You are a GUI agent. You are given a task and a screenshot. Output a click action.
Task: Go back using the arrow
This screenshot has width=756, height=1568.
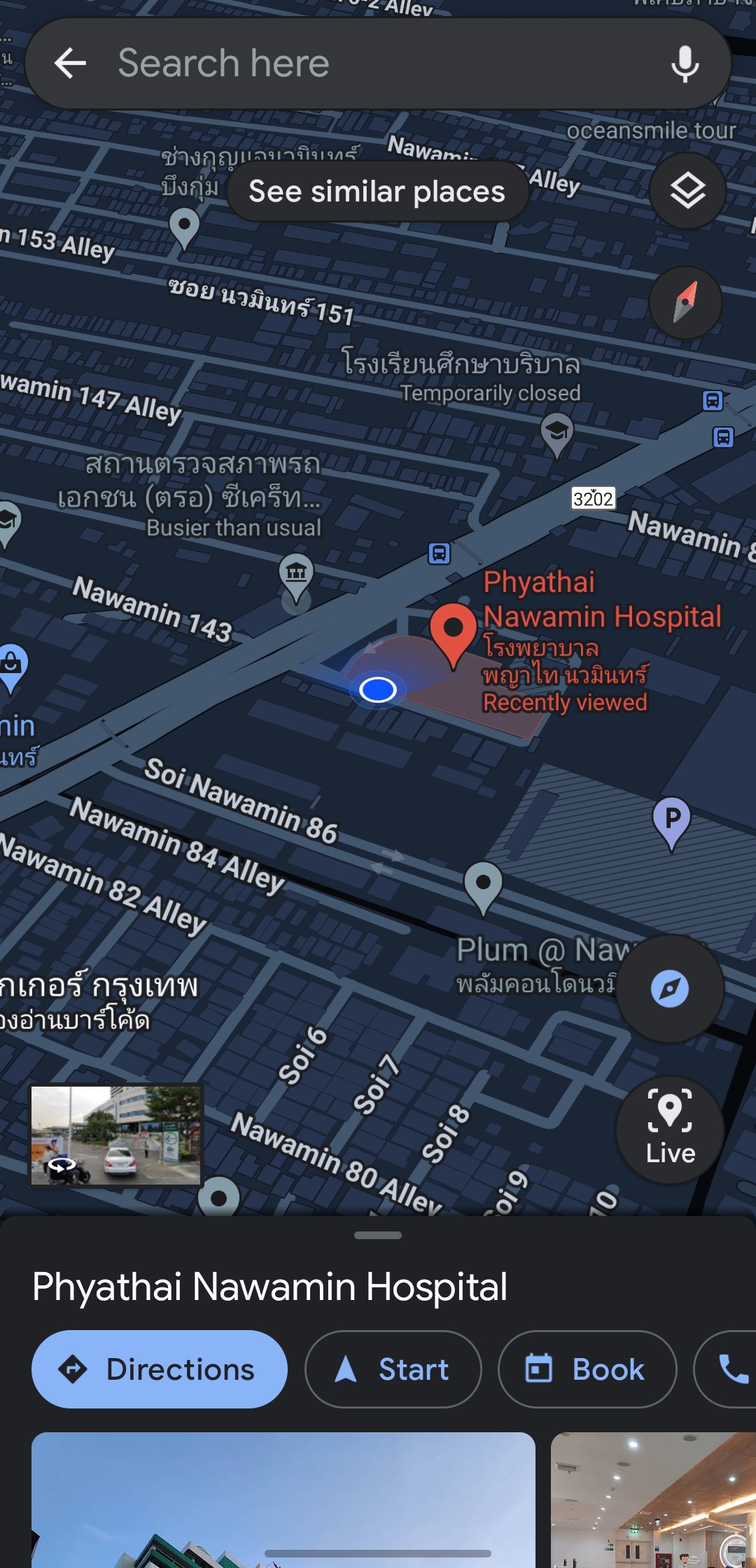(70, 64)
